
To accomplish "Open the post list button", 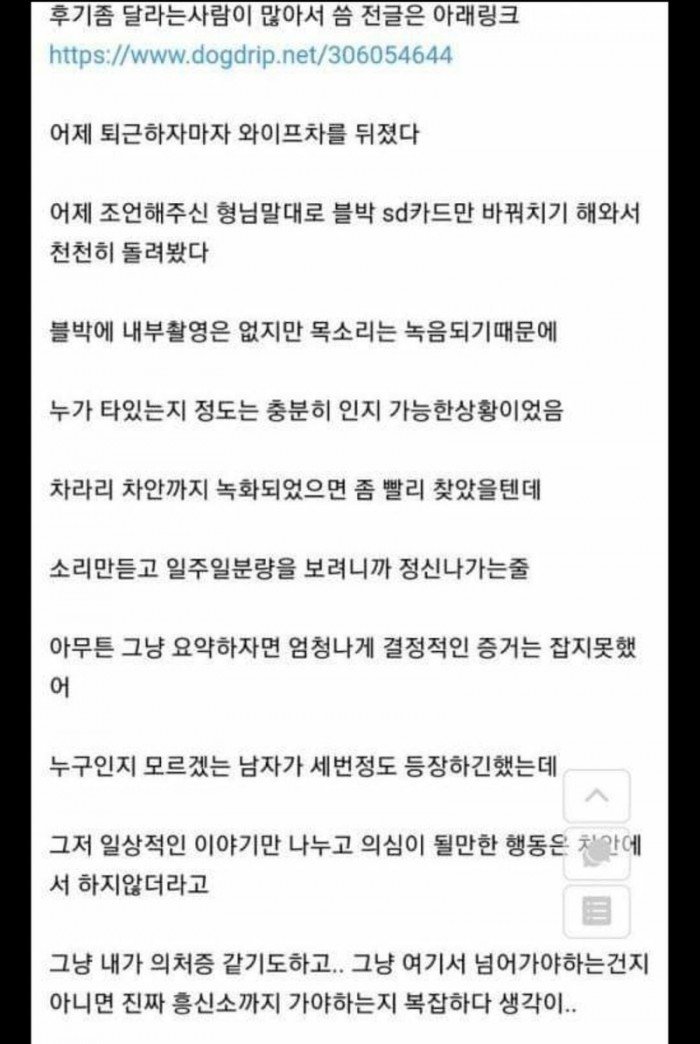I will coord(597,911).
